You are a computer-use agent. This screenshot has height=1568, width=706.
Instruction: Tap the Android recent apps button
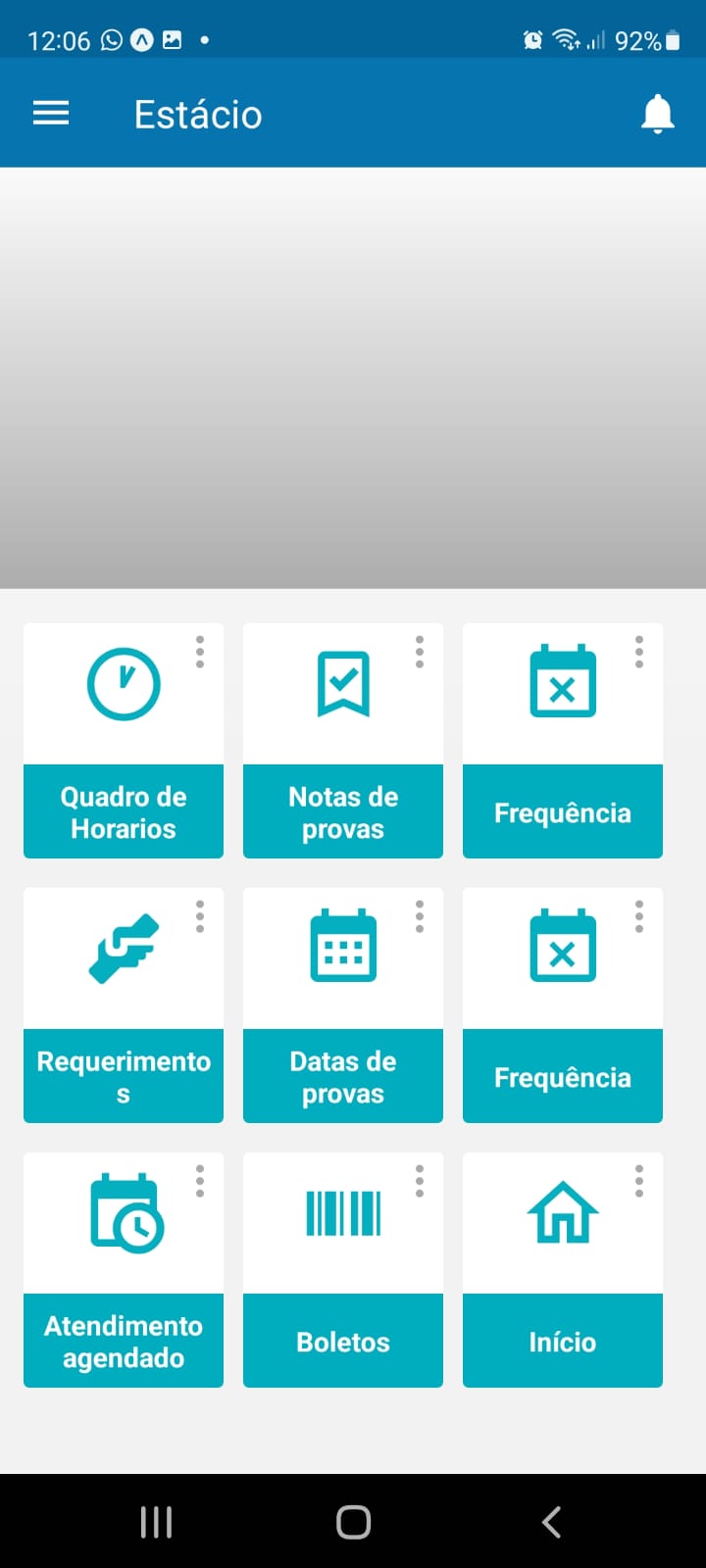[156, 1521]
